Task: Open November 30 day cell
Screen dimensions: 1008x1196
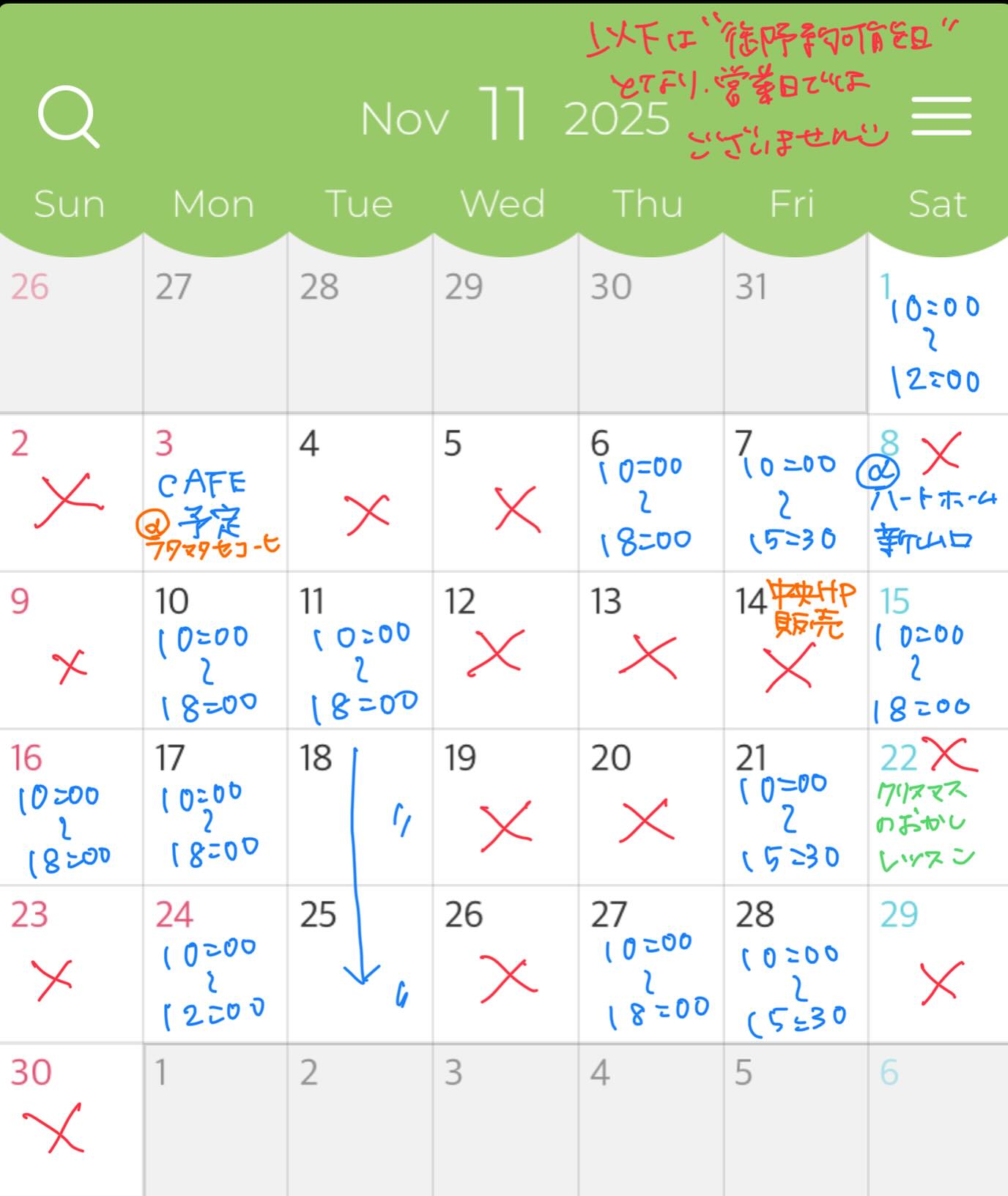Action: point(70,1121)
